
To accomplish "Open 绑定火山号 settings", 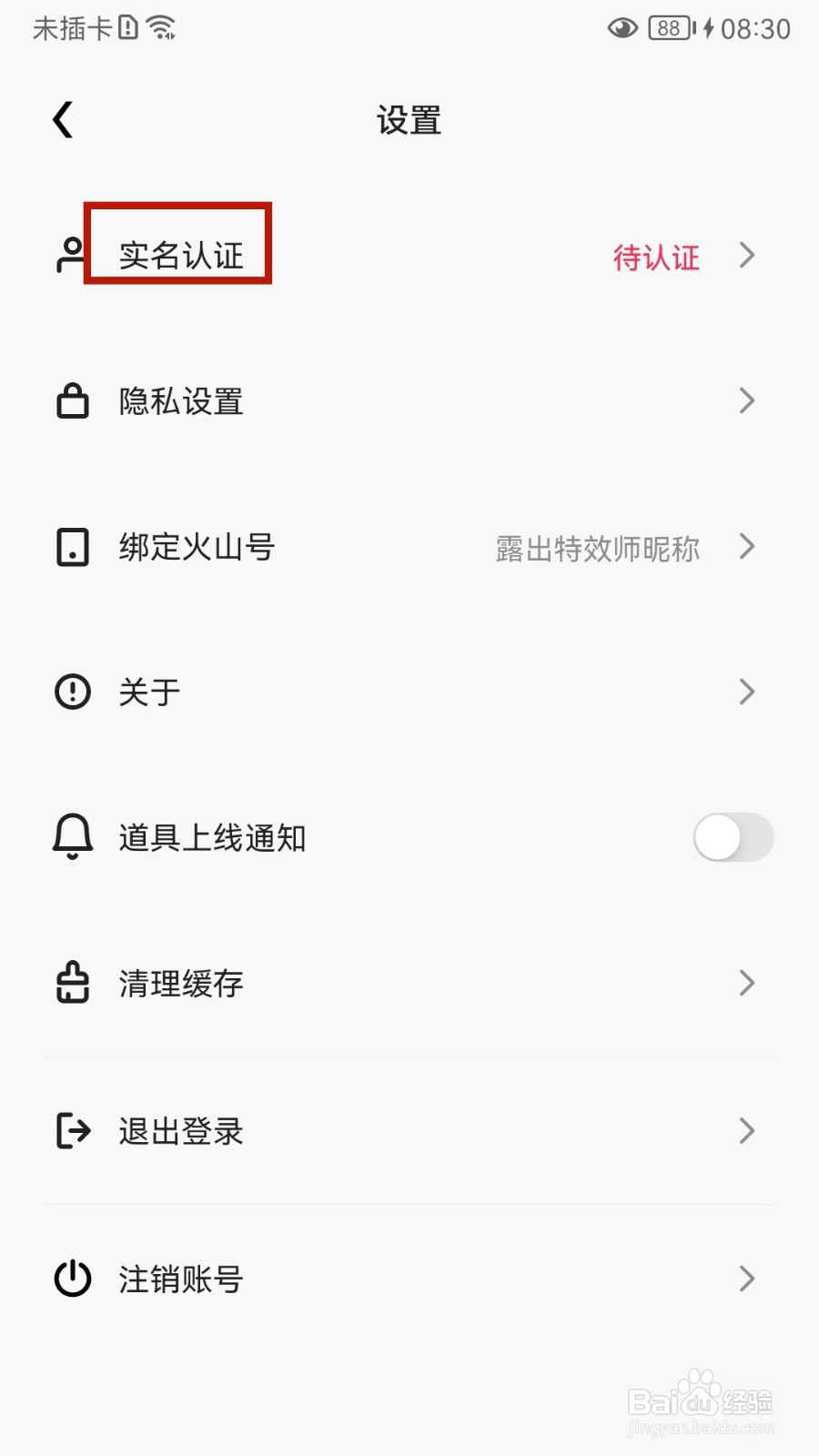I will (x=197, y=547).
